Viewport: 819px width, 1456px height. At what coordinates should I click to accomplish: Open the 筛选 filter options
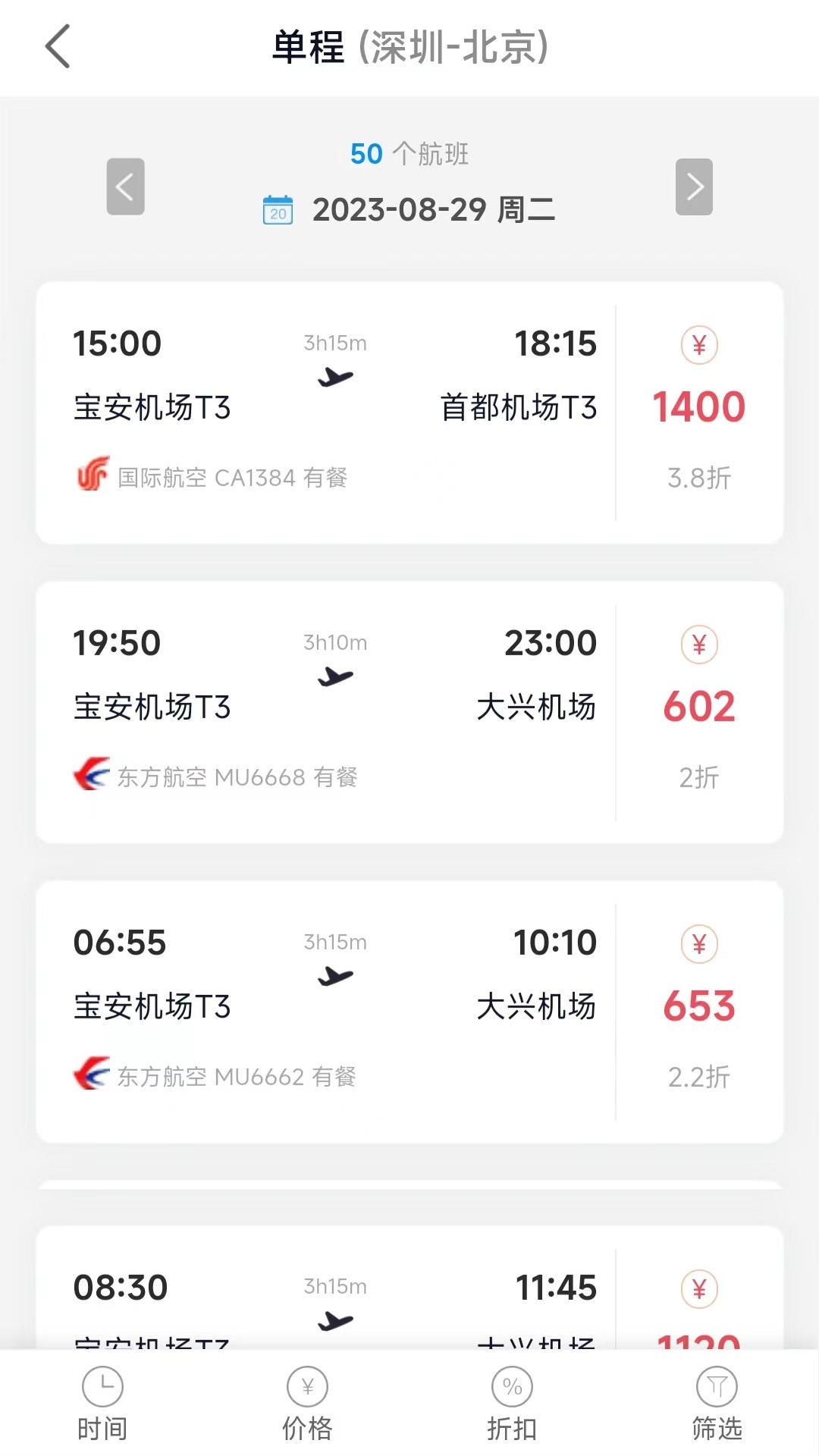coord(717,1404)
